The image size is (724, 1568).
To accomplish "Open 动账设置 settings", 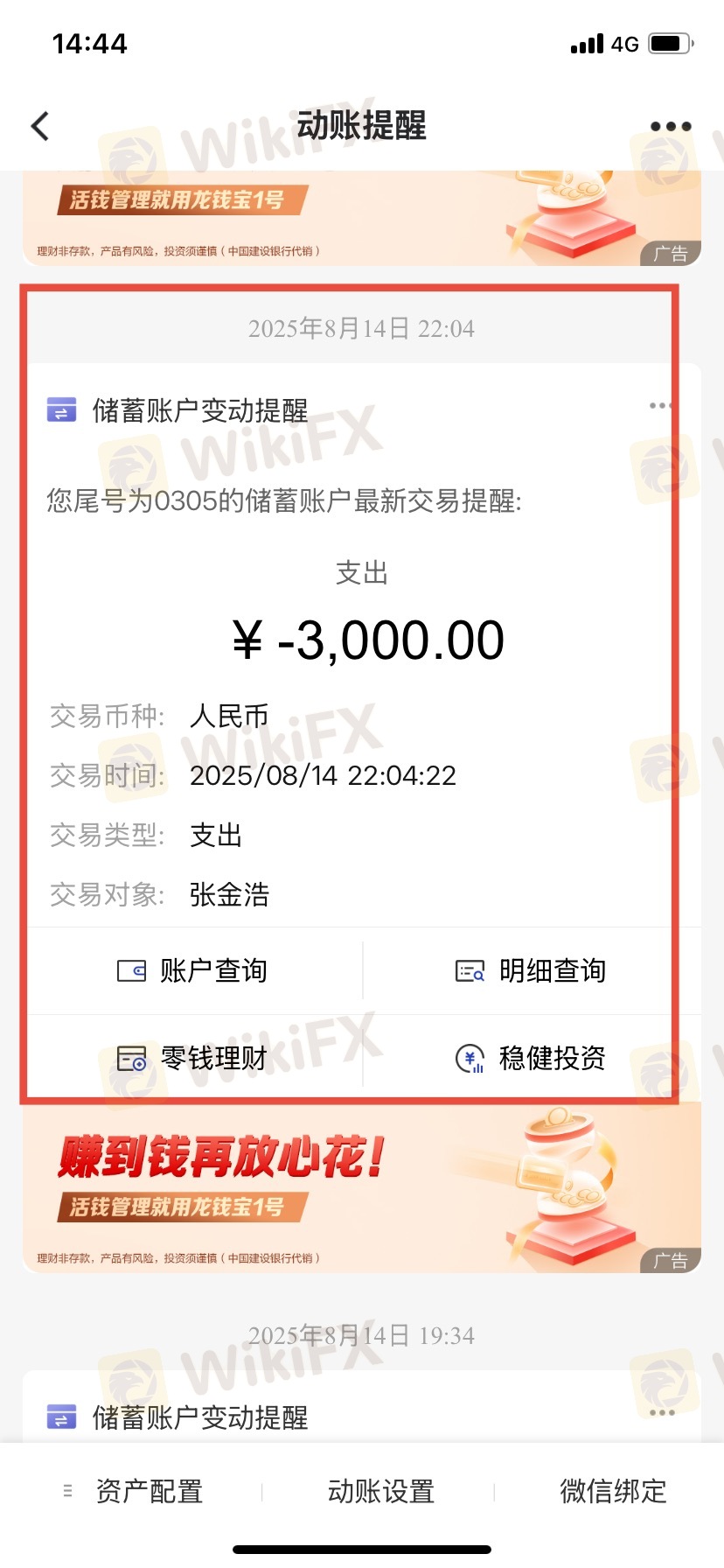I will pyautogui.click(x=380, y=1491).
